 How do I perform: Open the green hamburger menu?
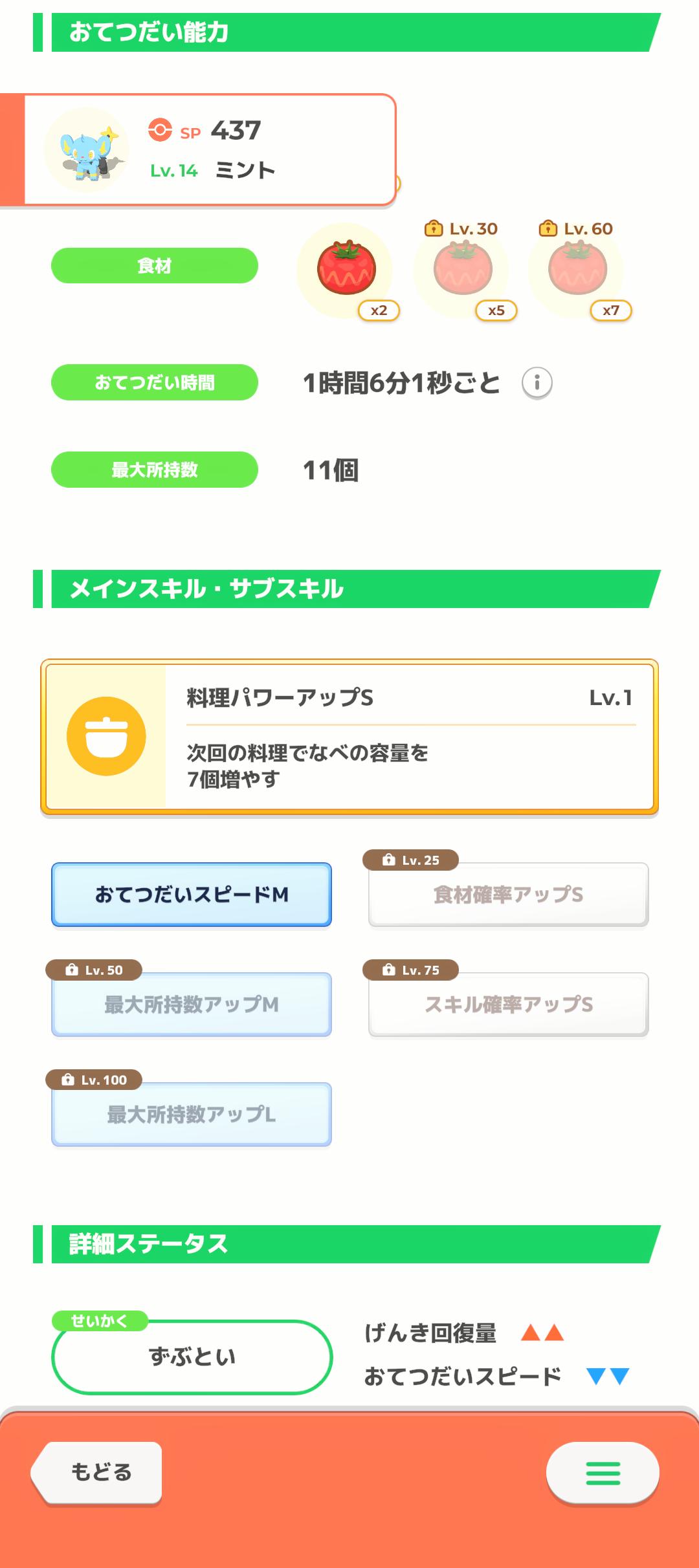(x=603, y=1472)
